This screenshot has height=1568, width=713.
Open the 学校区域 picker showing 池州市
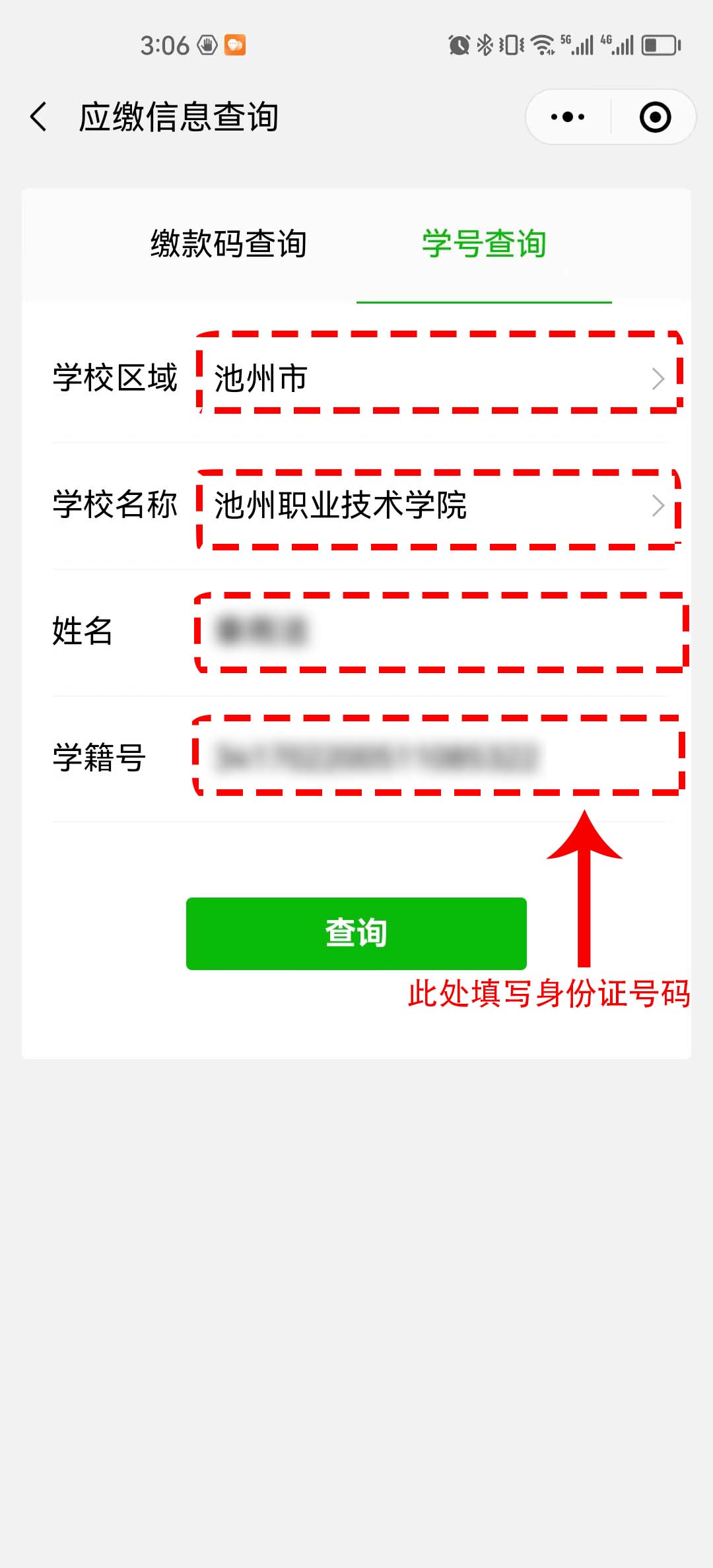tap(436, 379)
